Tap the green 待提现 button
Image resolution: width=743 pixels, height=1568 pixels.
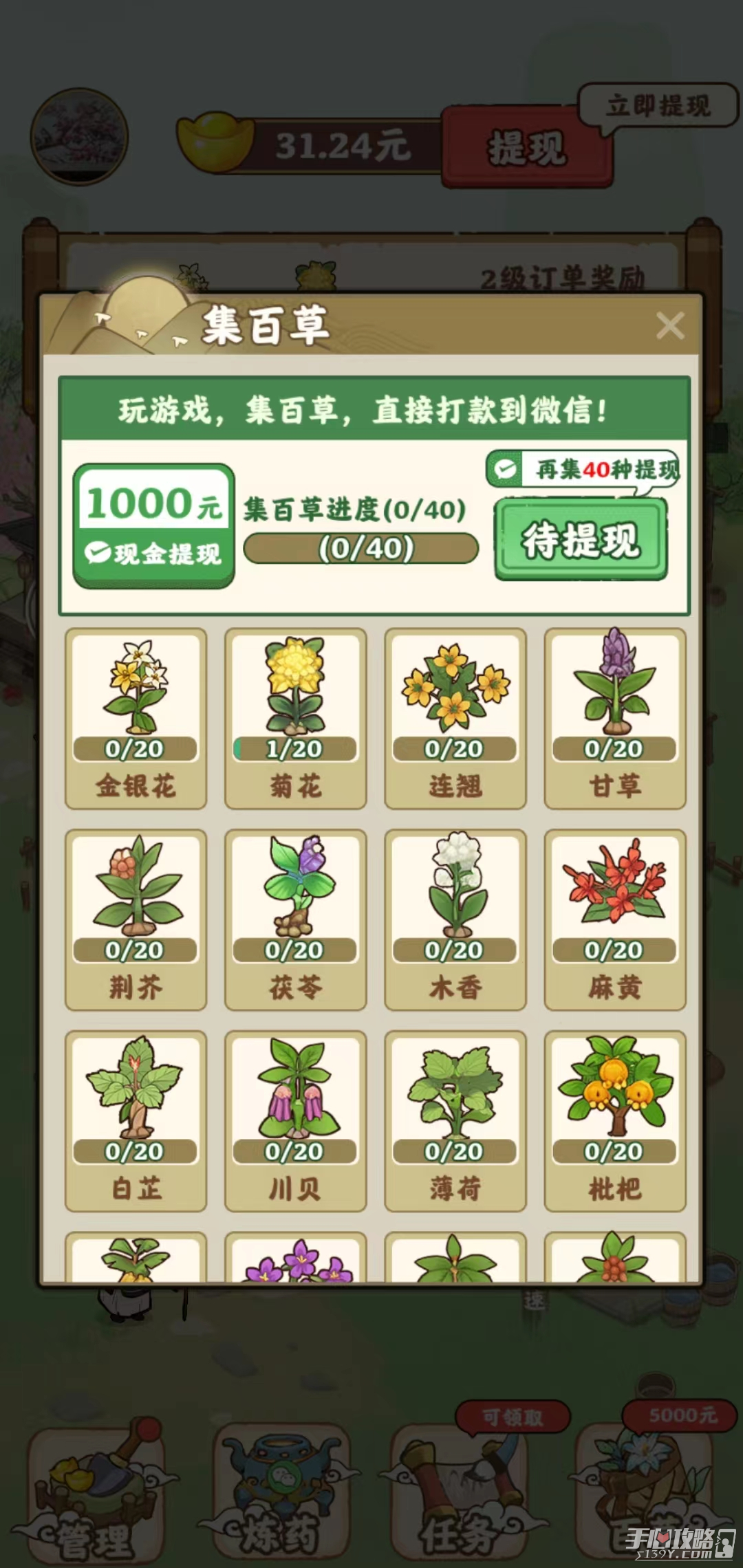[x=581, y=540]
